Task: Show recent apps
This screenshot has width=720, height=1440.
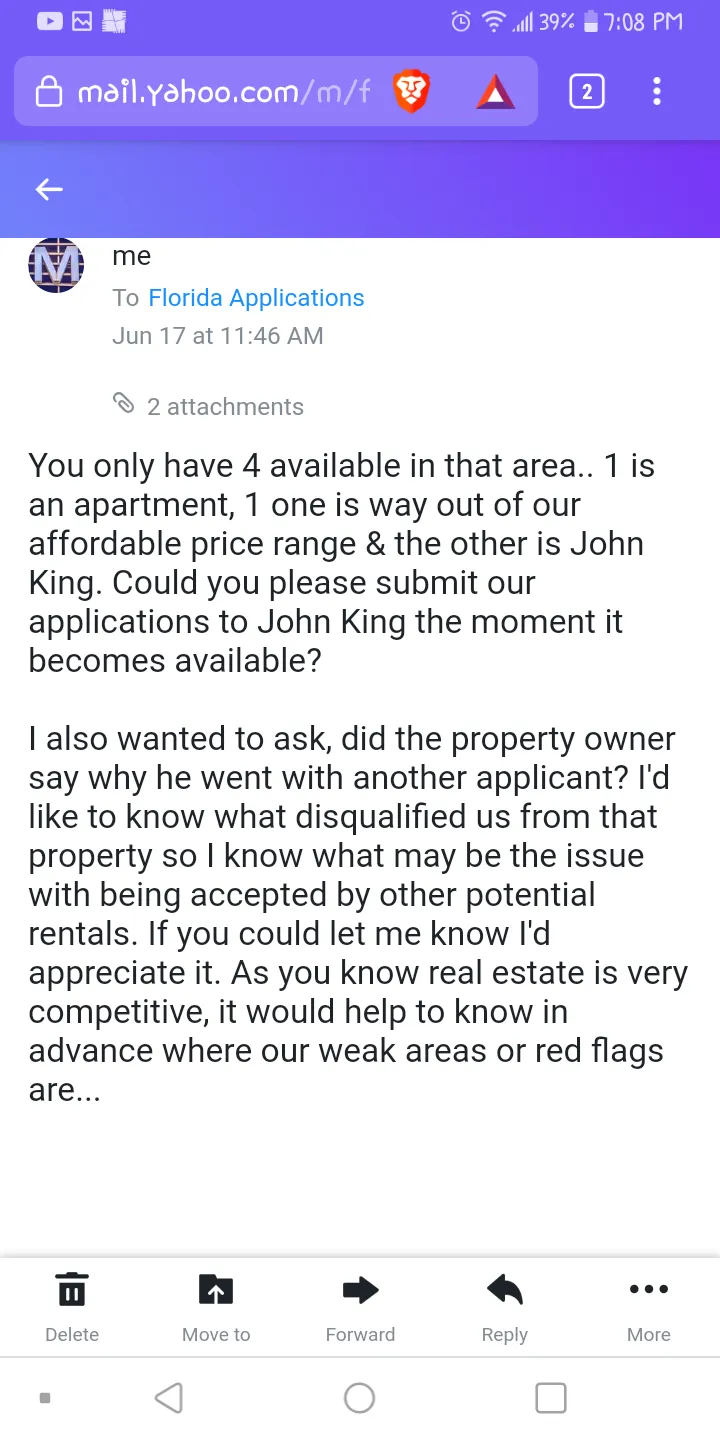Action: (551, 1398)
